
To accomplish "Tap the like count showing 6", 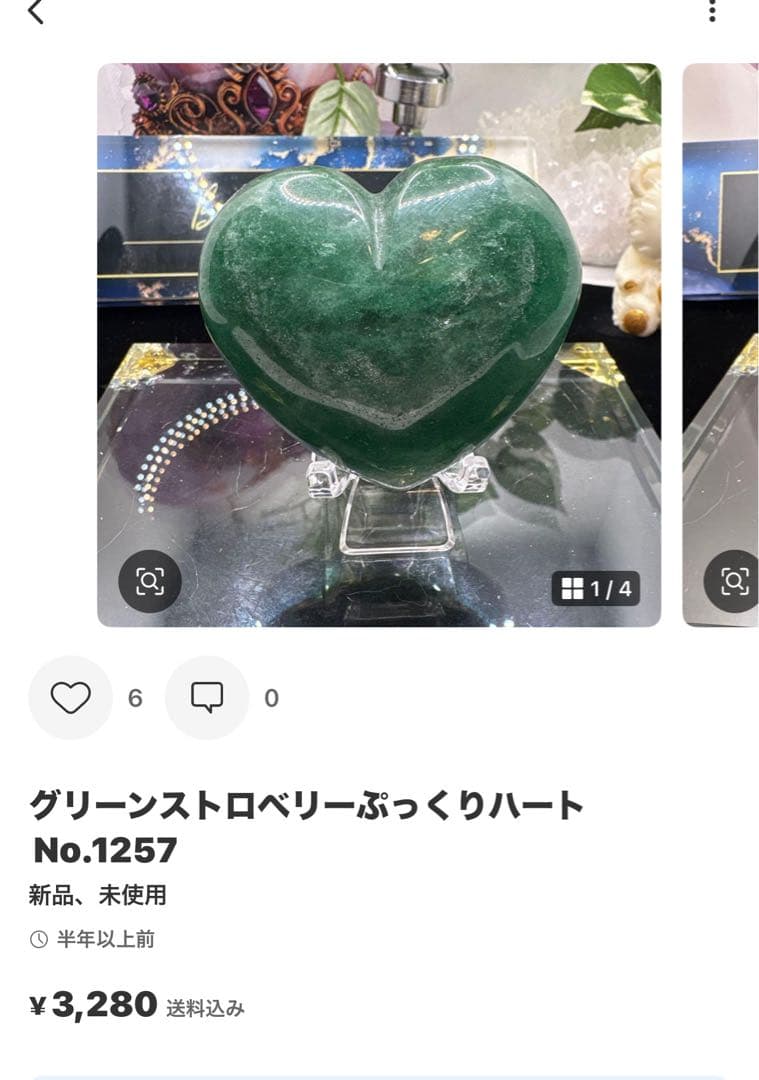I will pos(135,697).
